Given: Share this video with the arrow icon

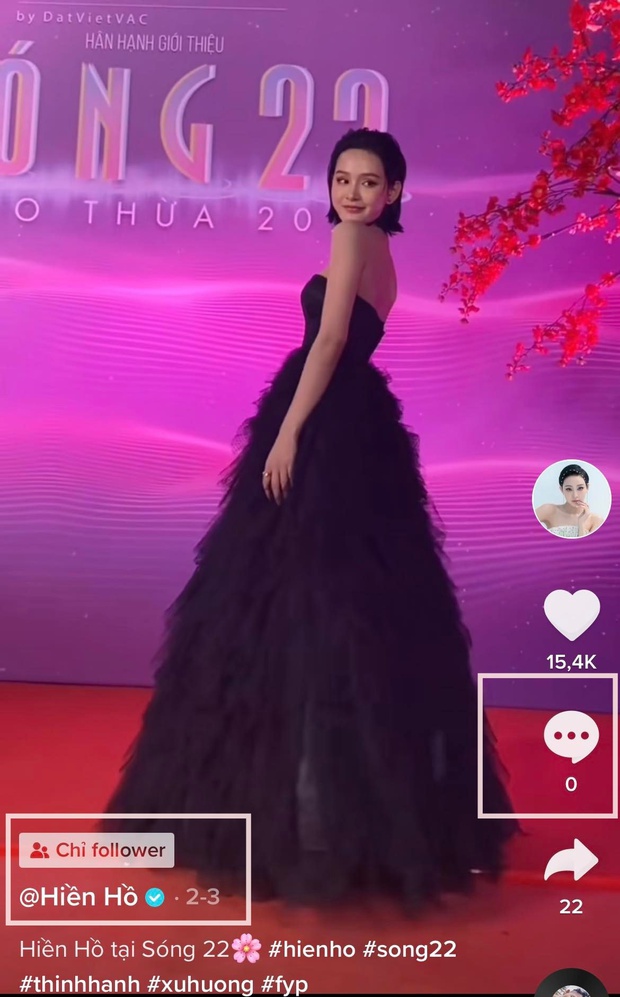Looking at the screenshot, I should 571,860.
